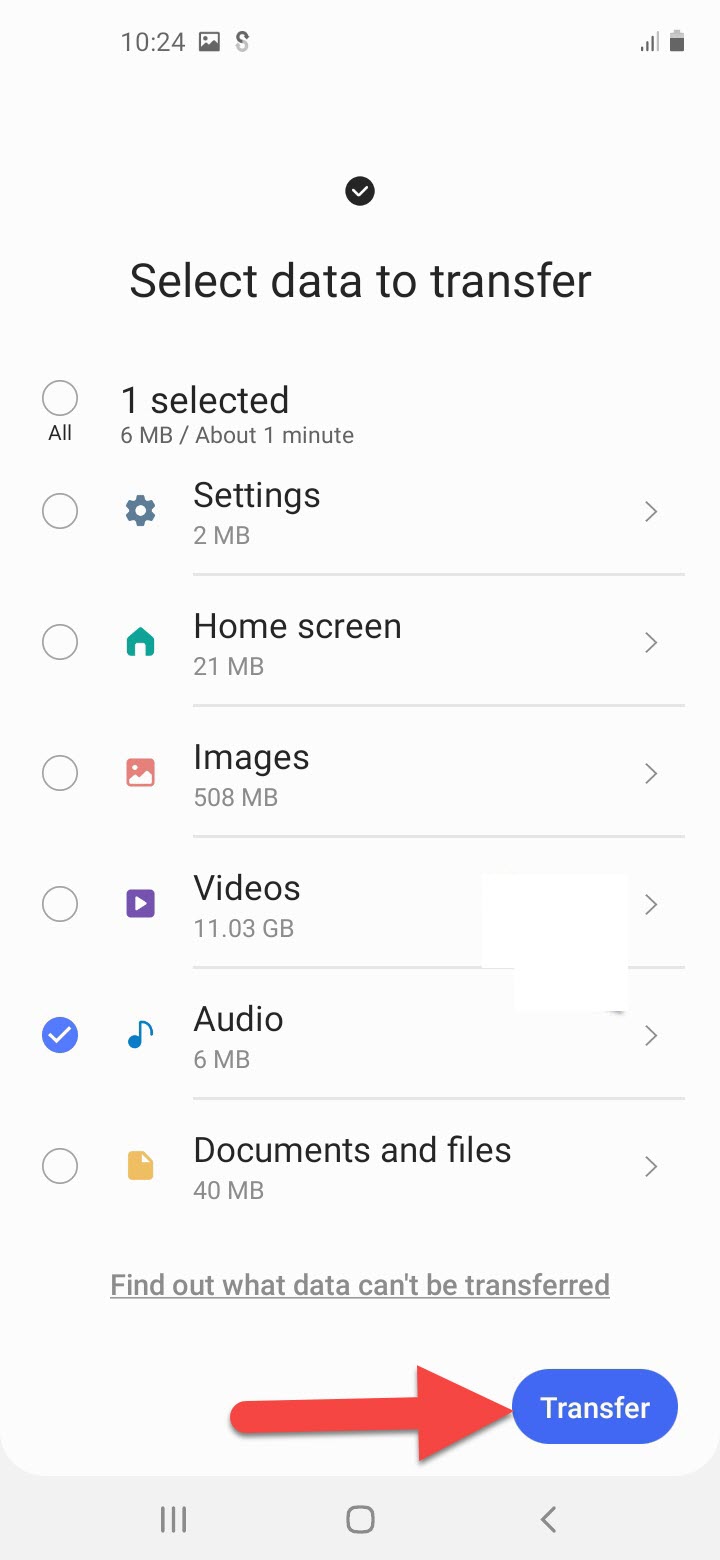Select Videos for transfer
Viewport: 720px width, 1560px height.
point(60,904)
